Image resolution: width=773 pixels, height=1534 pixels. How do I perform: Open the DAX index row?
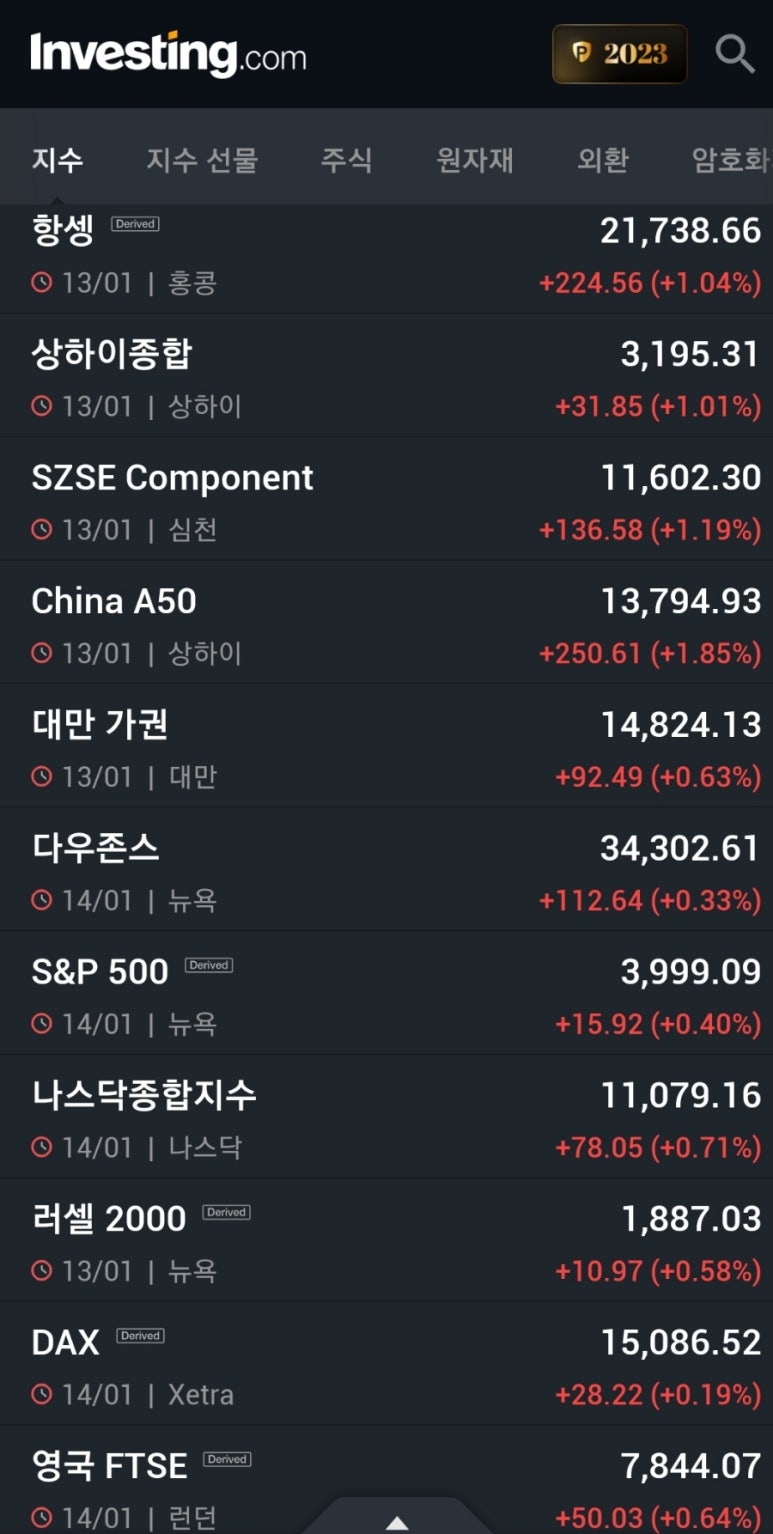(x=386, y=1364)
